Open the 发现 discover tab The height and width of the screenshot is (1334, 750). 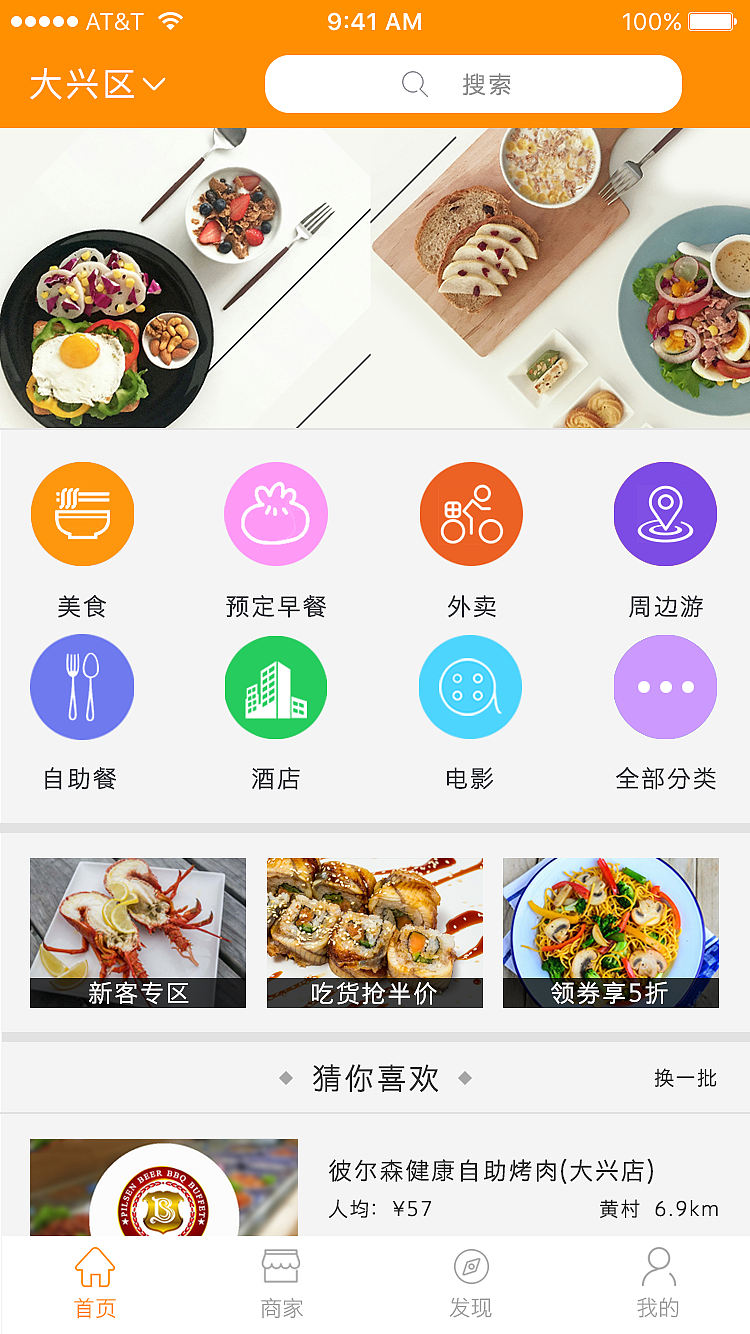click(x=470, y=1285)
